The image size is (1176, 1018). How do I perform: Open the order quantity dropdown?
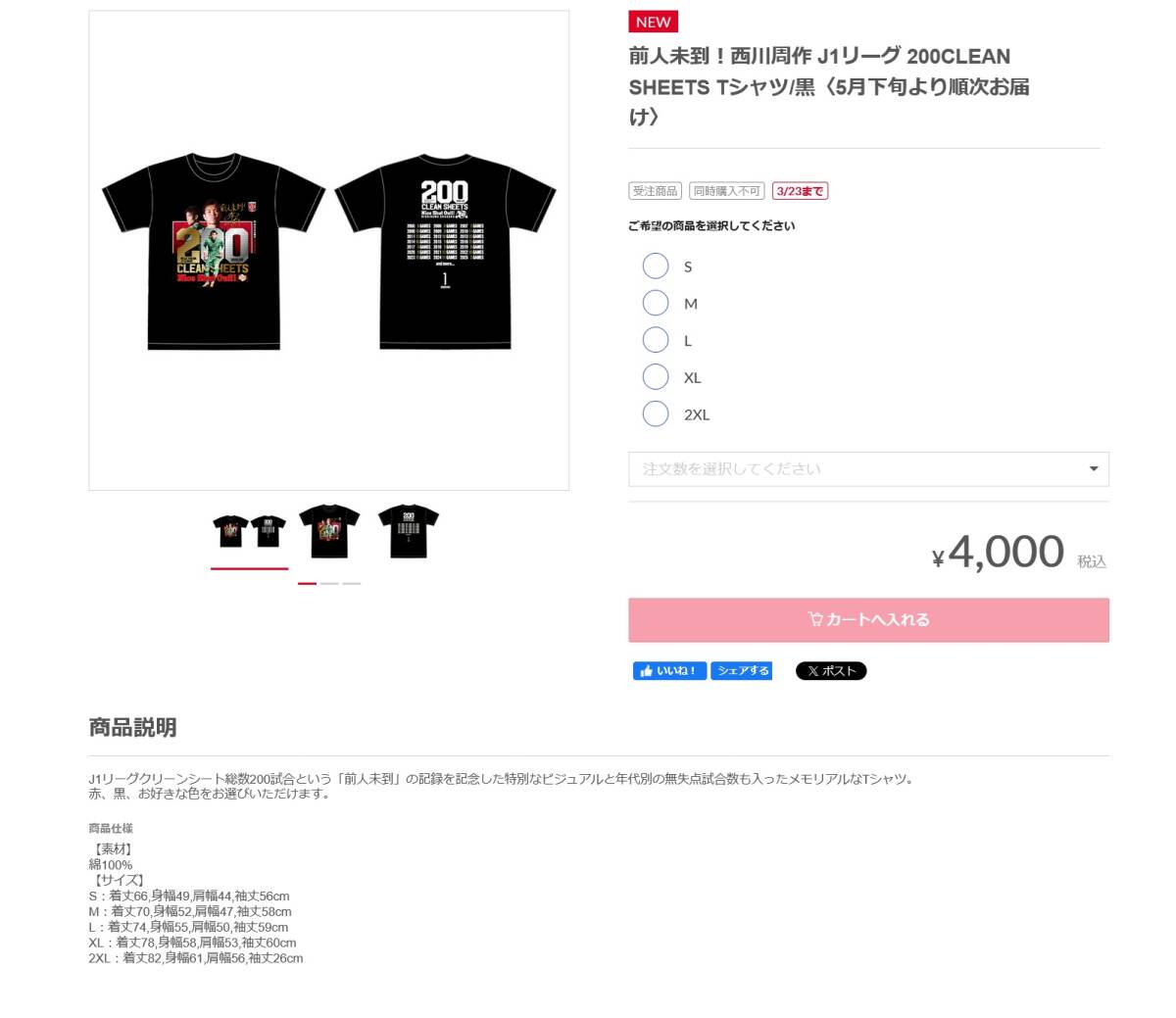[x=868, y=469]
